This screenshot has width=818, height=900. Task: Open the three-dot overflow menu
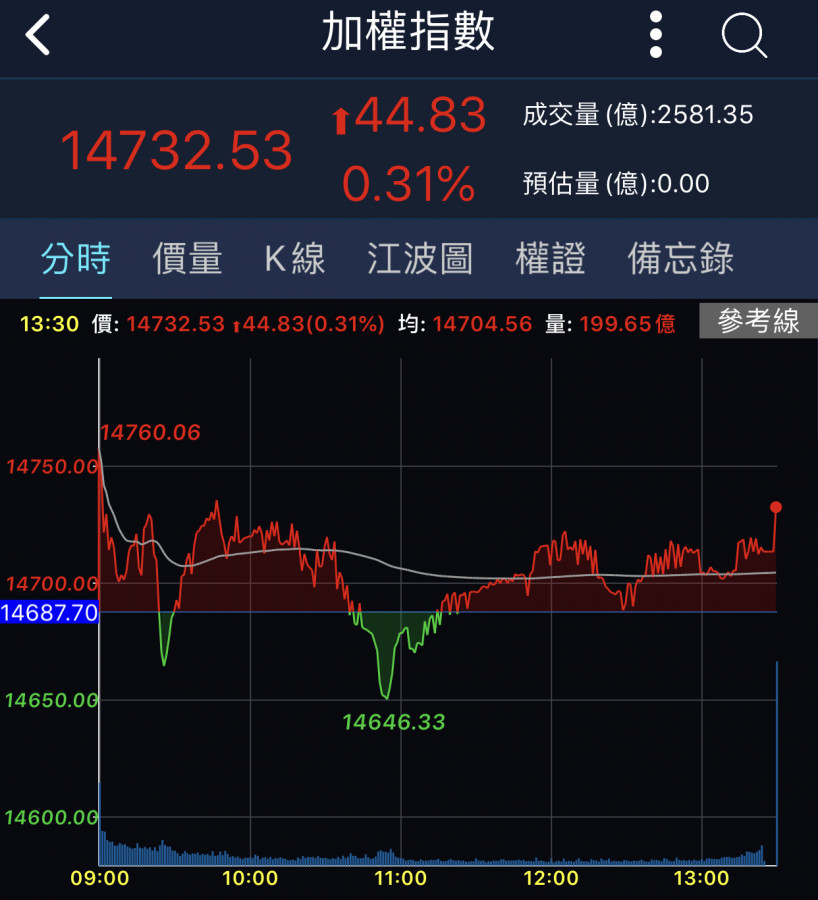tap(656, 36)
